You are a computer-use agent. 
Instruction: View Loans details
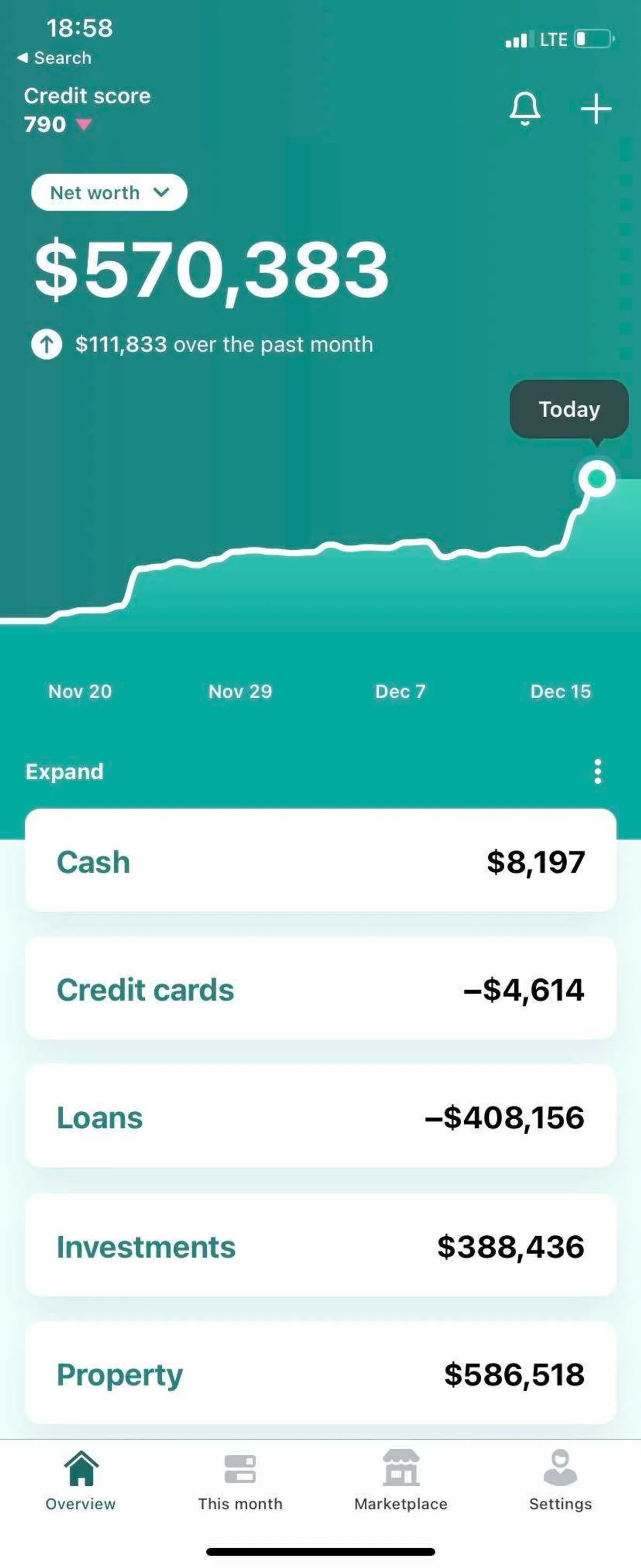point(320,1117)
